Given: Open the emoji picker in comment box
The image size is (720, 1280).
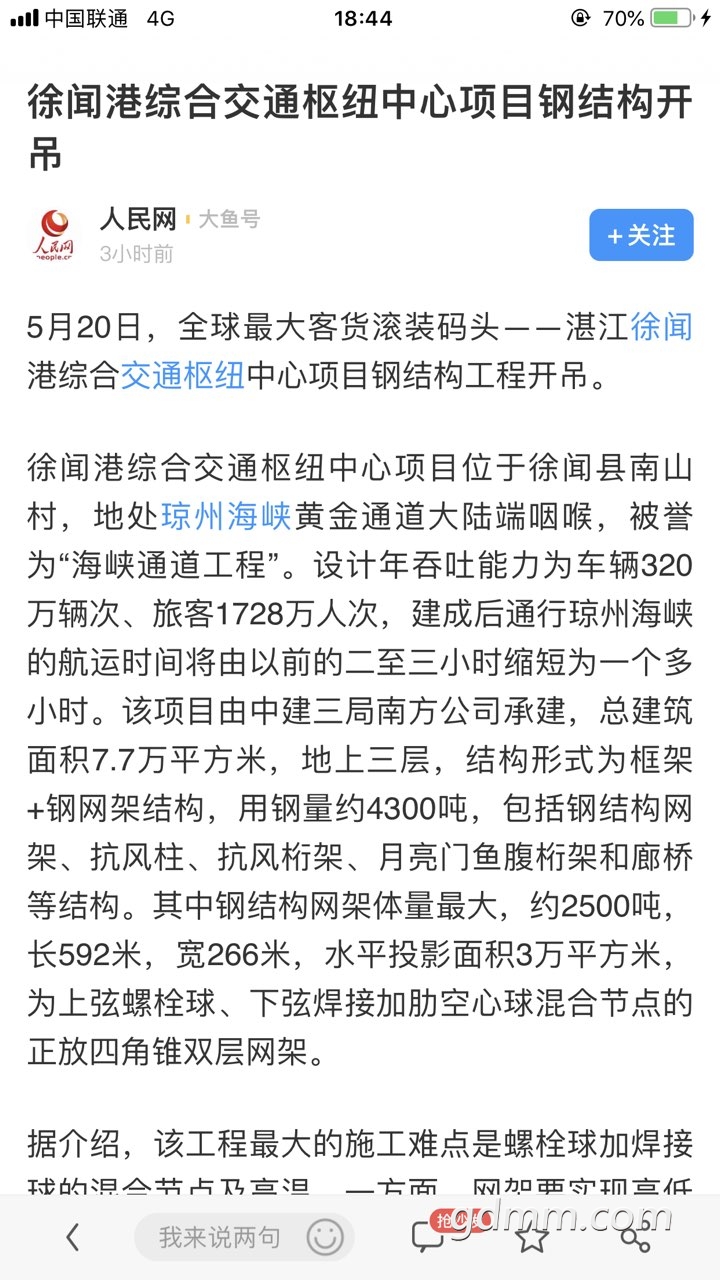Looking at the screenshot, I should coord(325,1237).
